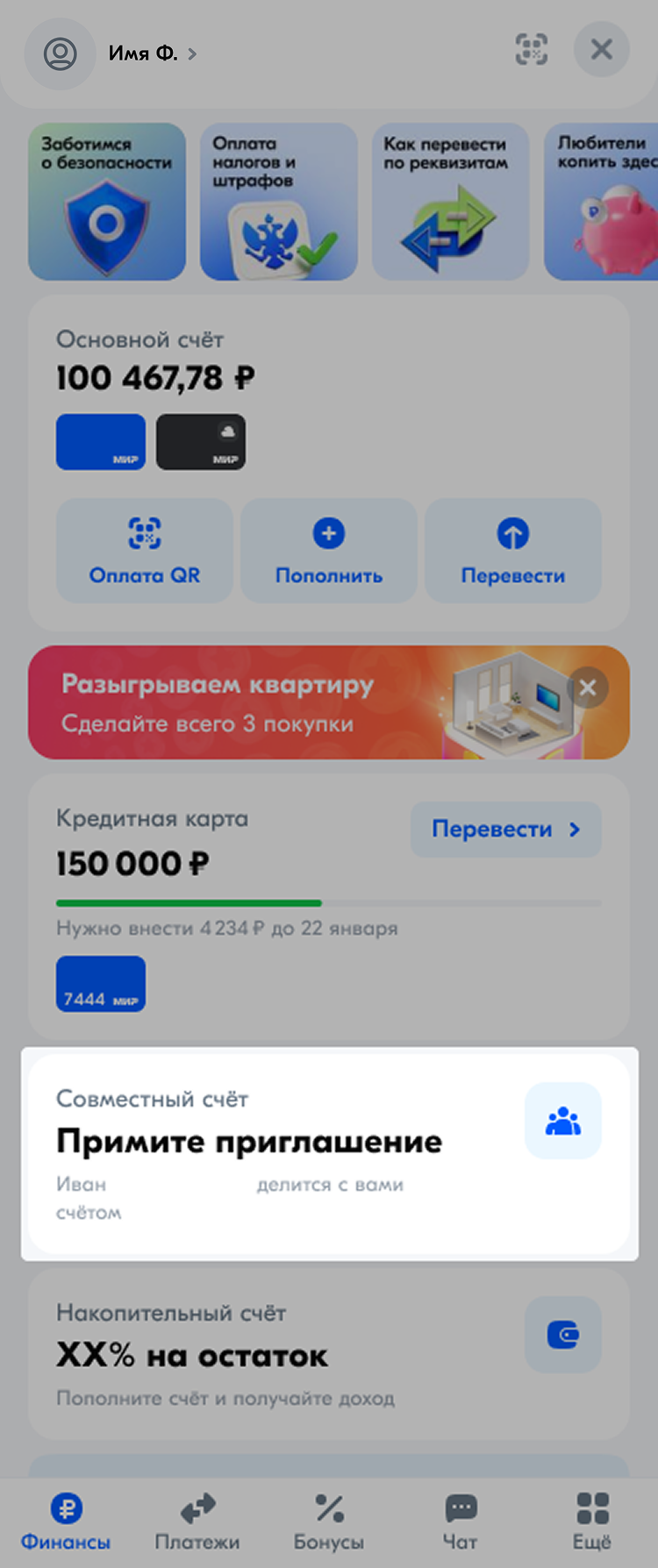The width and height of the screenshot is (658, 1568).
Task: Switch to the Бонусы tab
Action: [x=329, y=1522]
